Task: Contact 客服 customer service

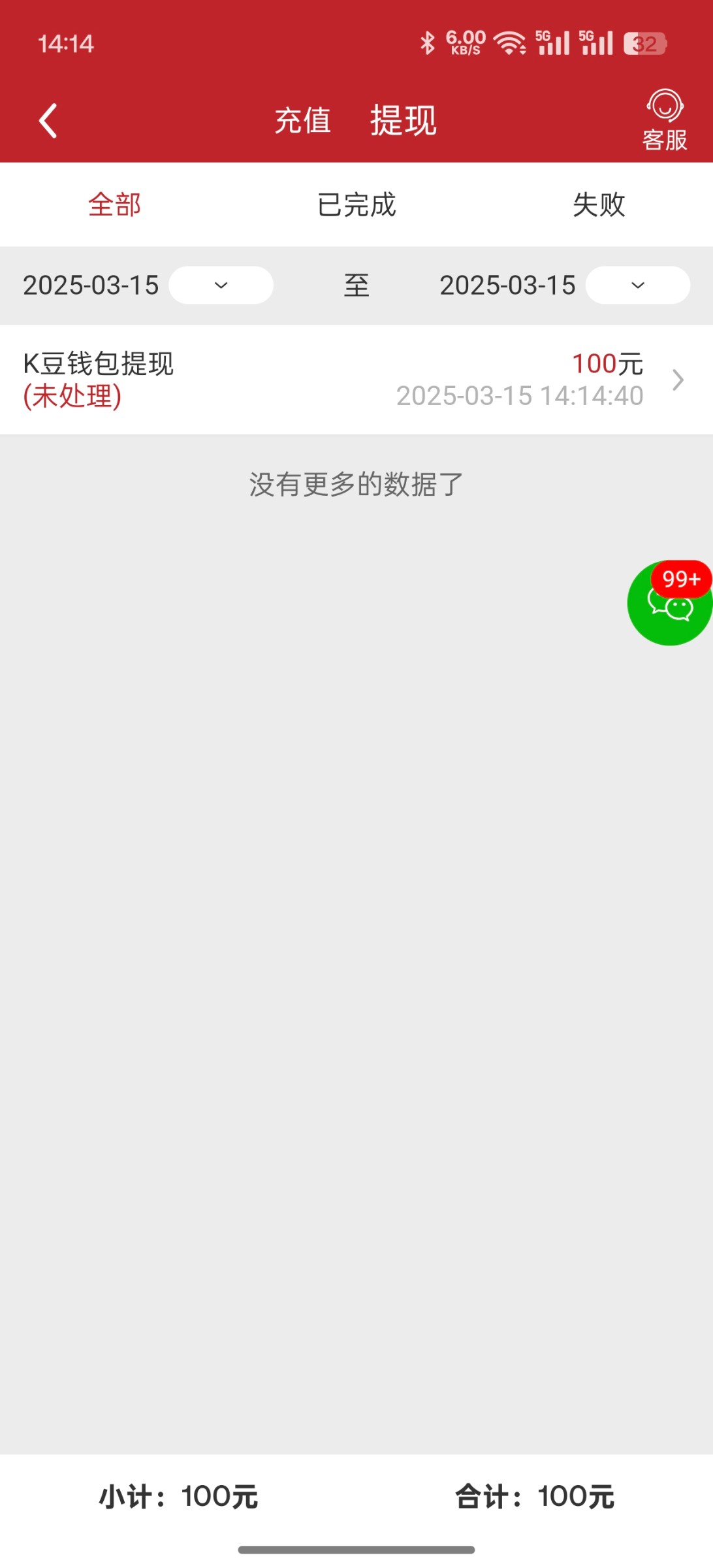Action: [664, 121]
